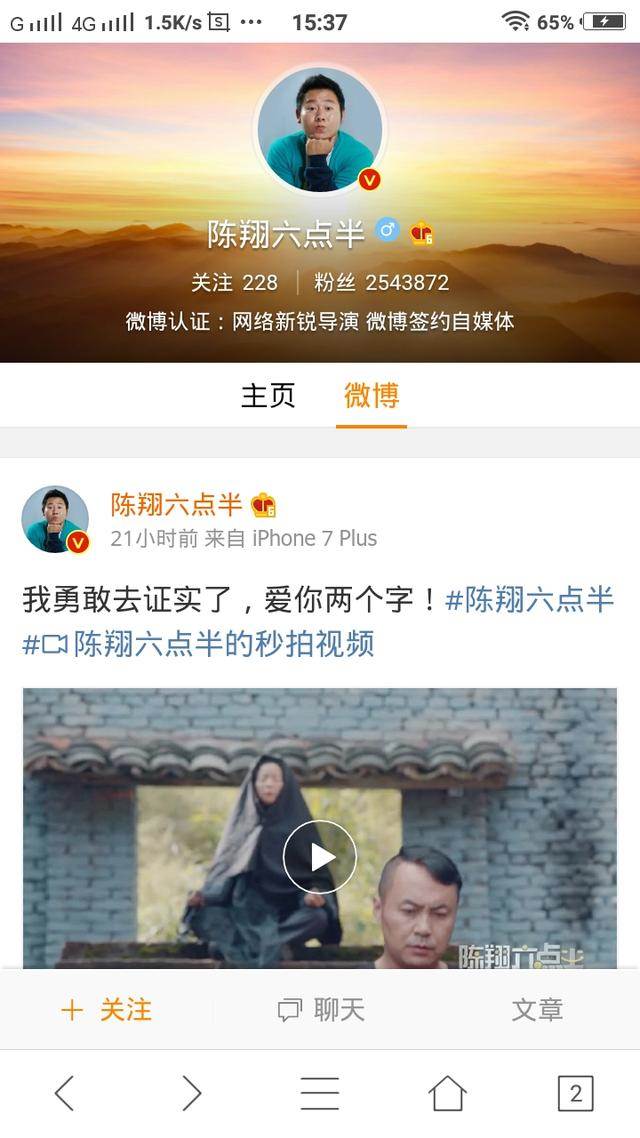View the 粉丝 2543872 followers list
The image size is (640, 1138).
(x=382, y=283)
